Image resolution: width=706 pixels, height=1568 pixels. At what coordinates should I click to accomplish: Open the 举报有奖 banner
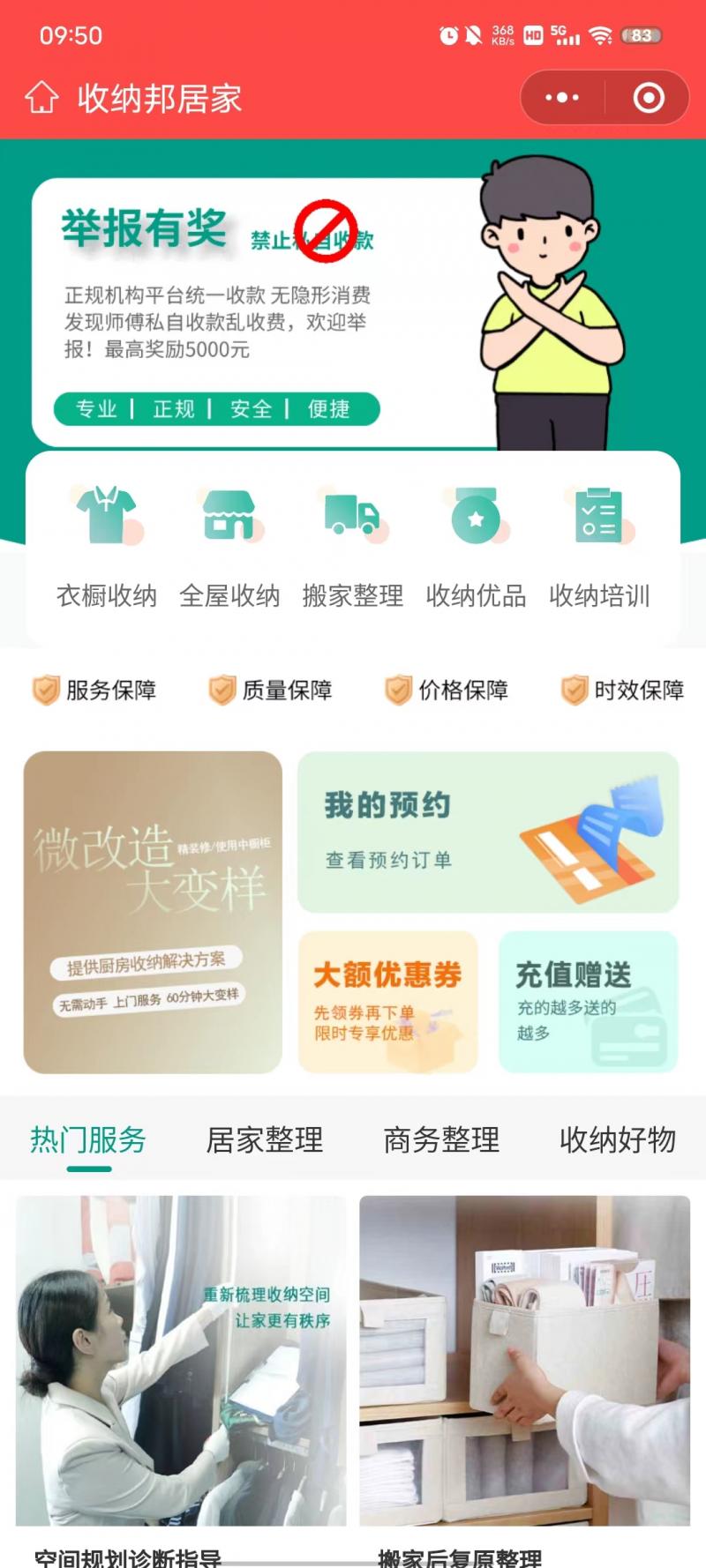pyautogui.click(x=265, y=313)
